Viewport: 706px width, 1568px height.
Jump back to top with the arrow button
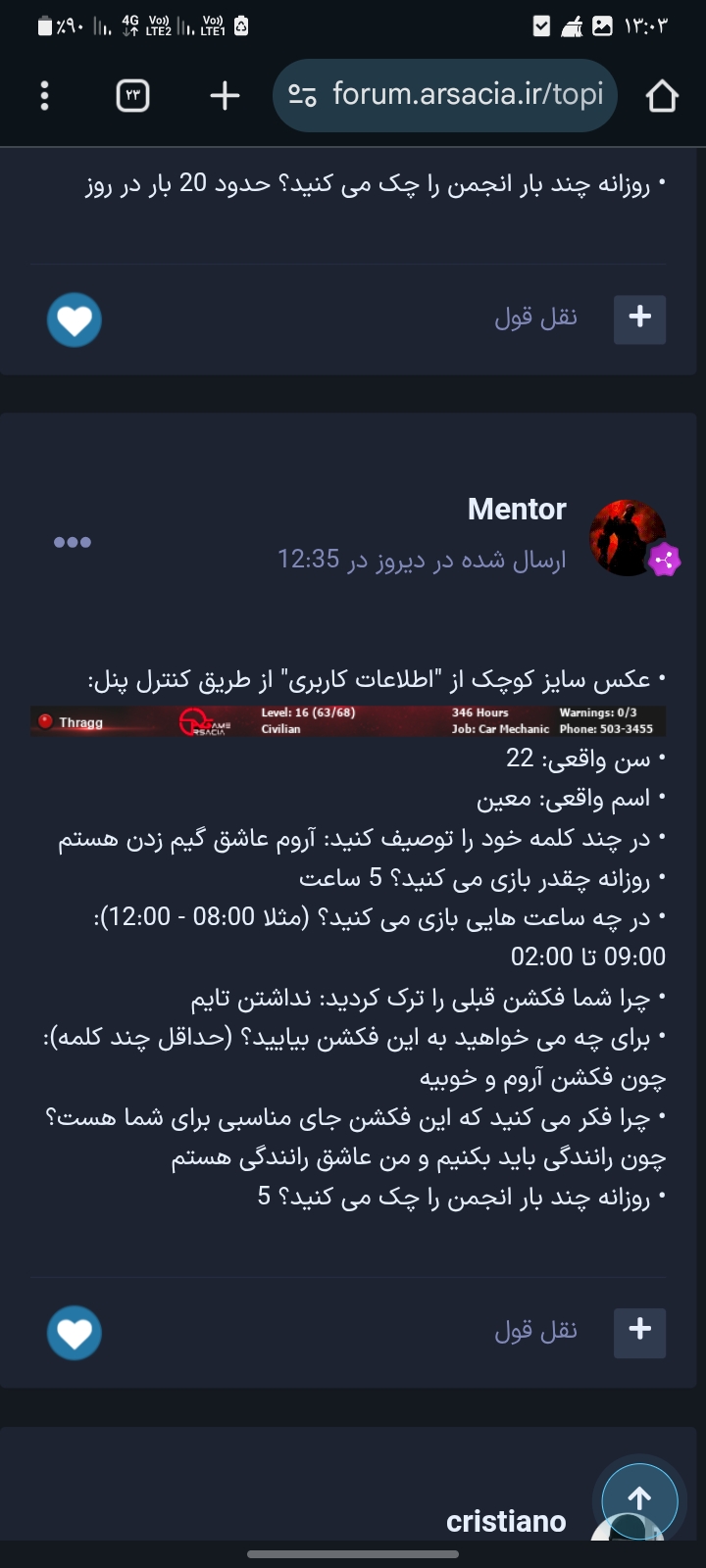(x=639, y=1498)
